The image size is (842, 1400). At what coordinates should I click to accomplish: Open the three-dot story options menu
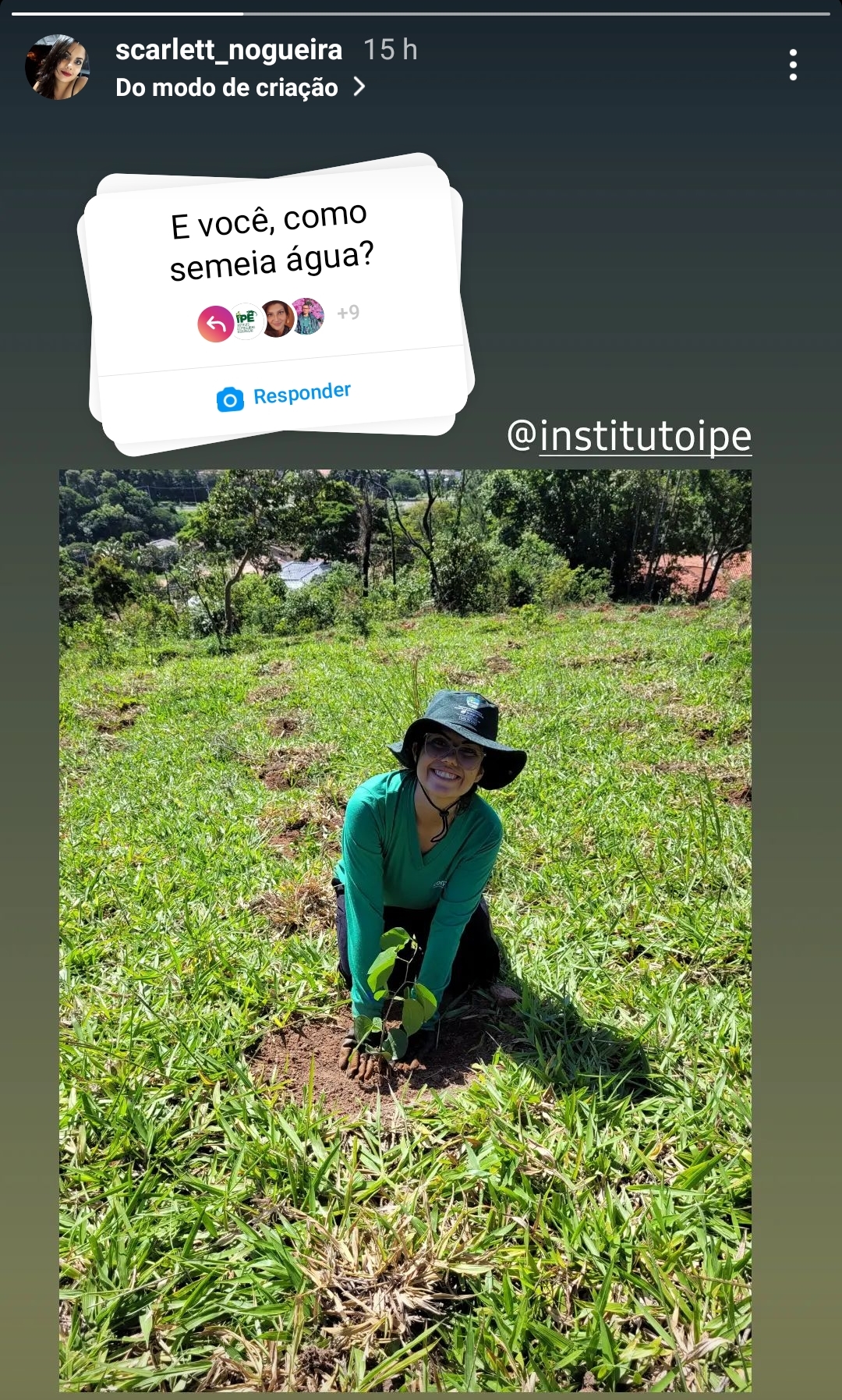(x=793, y=65)
